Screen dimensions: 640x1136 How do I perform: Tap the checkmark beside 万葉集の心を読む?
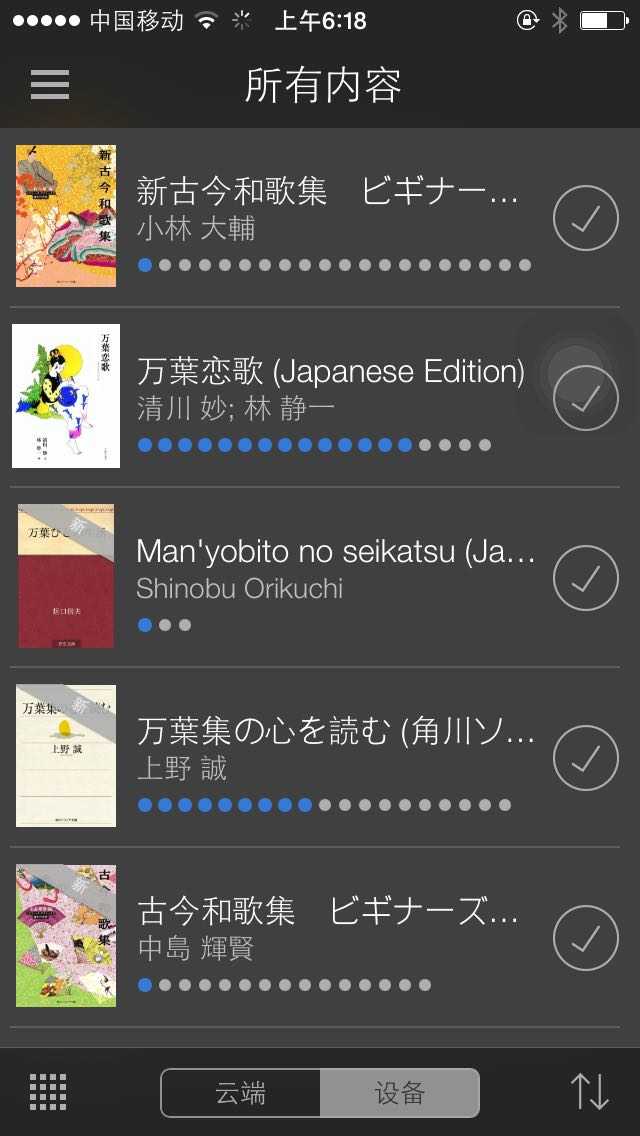586,758
